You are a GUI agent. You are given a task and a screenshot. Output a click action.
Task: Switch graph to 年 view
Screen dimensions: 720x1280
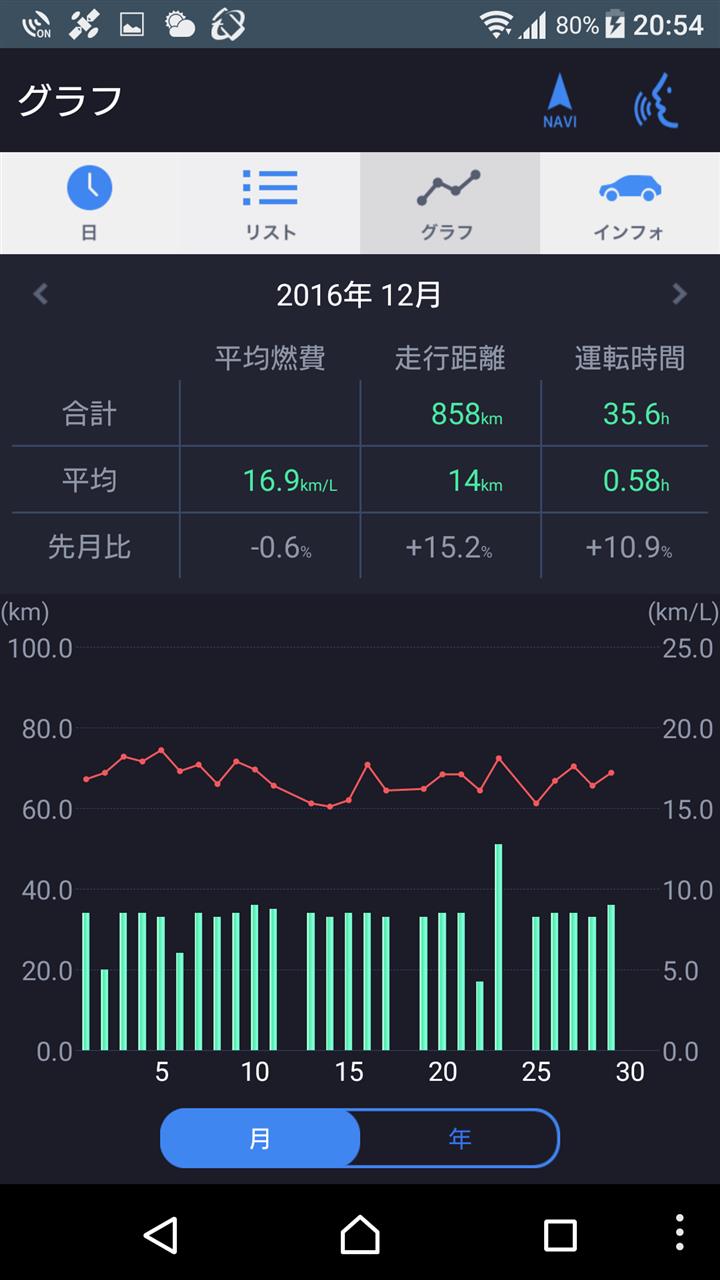[459, 1138]
